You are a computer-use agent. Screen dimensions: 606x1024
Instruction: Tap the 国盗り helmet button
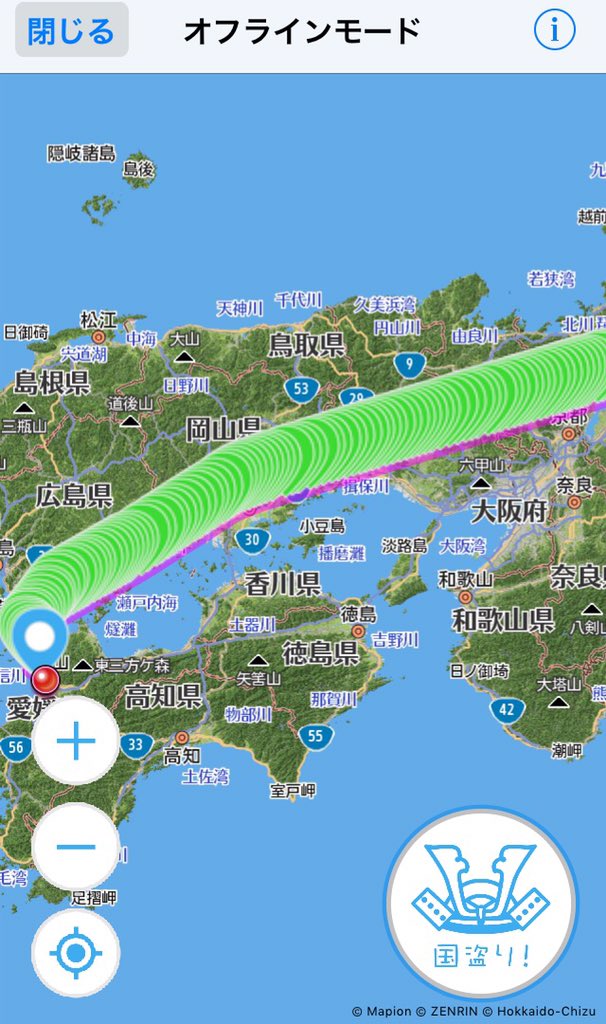pyautogui.click(x=481, y=904)
